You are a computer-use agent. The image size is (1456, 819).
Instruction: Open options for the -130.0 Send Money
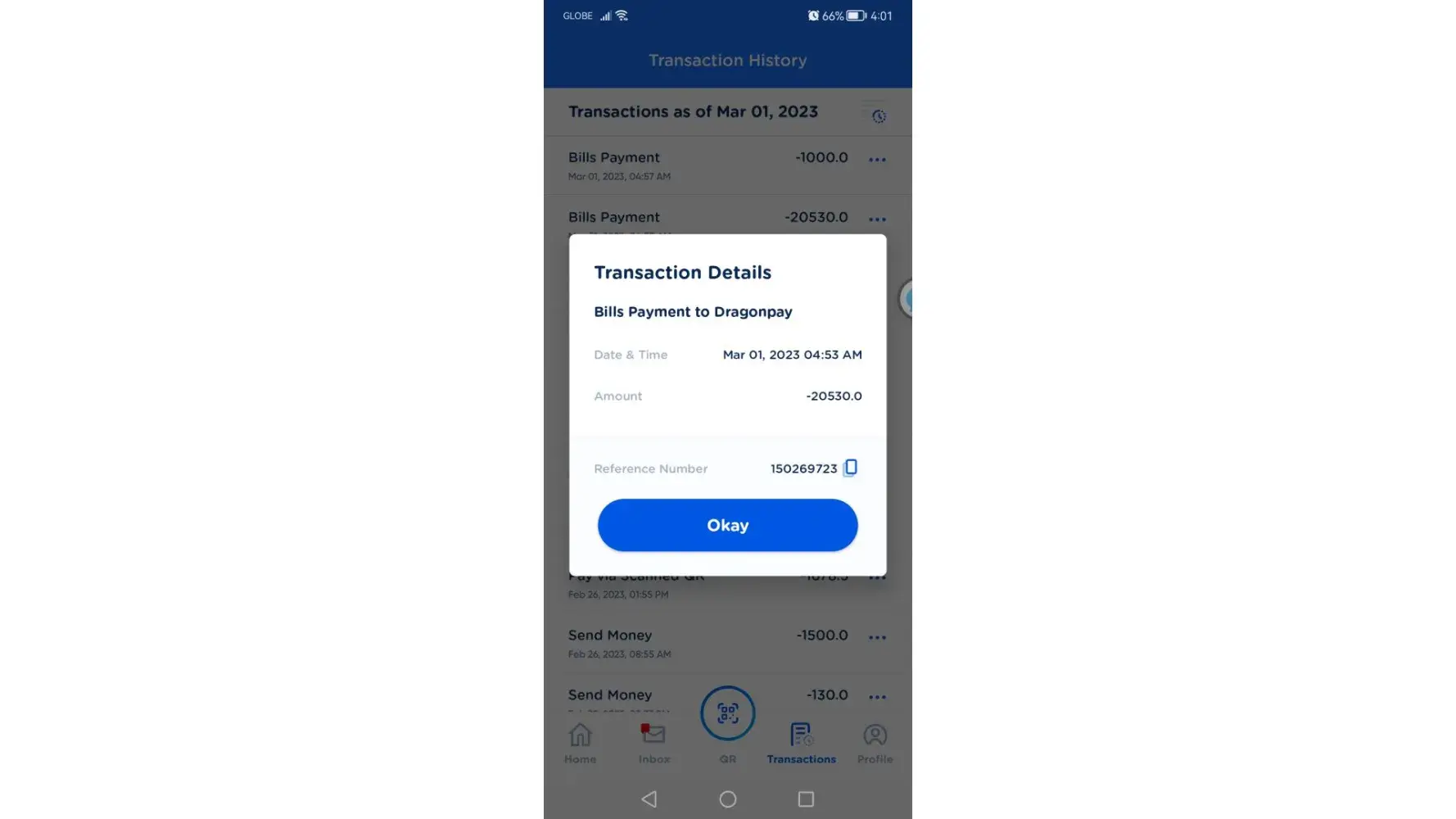coord(877,697)
